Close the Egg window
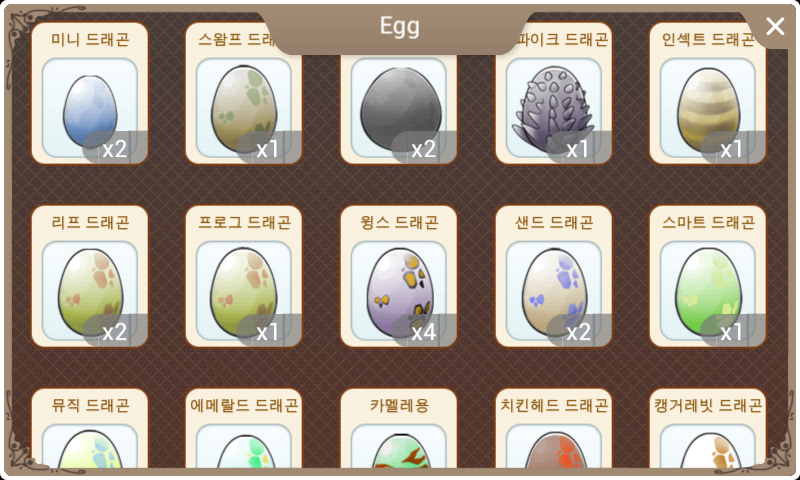Image resolution: width=800 pixels, height=480 pixels. (775, 27)
